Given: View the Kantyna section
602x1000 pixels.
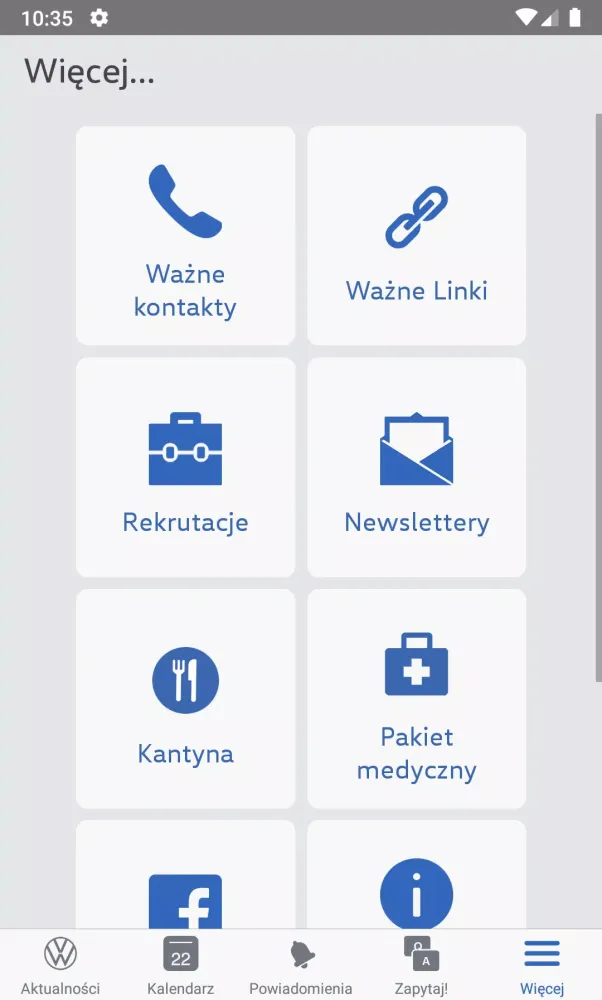Looking at the screenshot, I should coord(185,698).
